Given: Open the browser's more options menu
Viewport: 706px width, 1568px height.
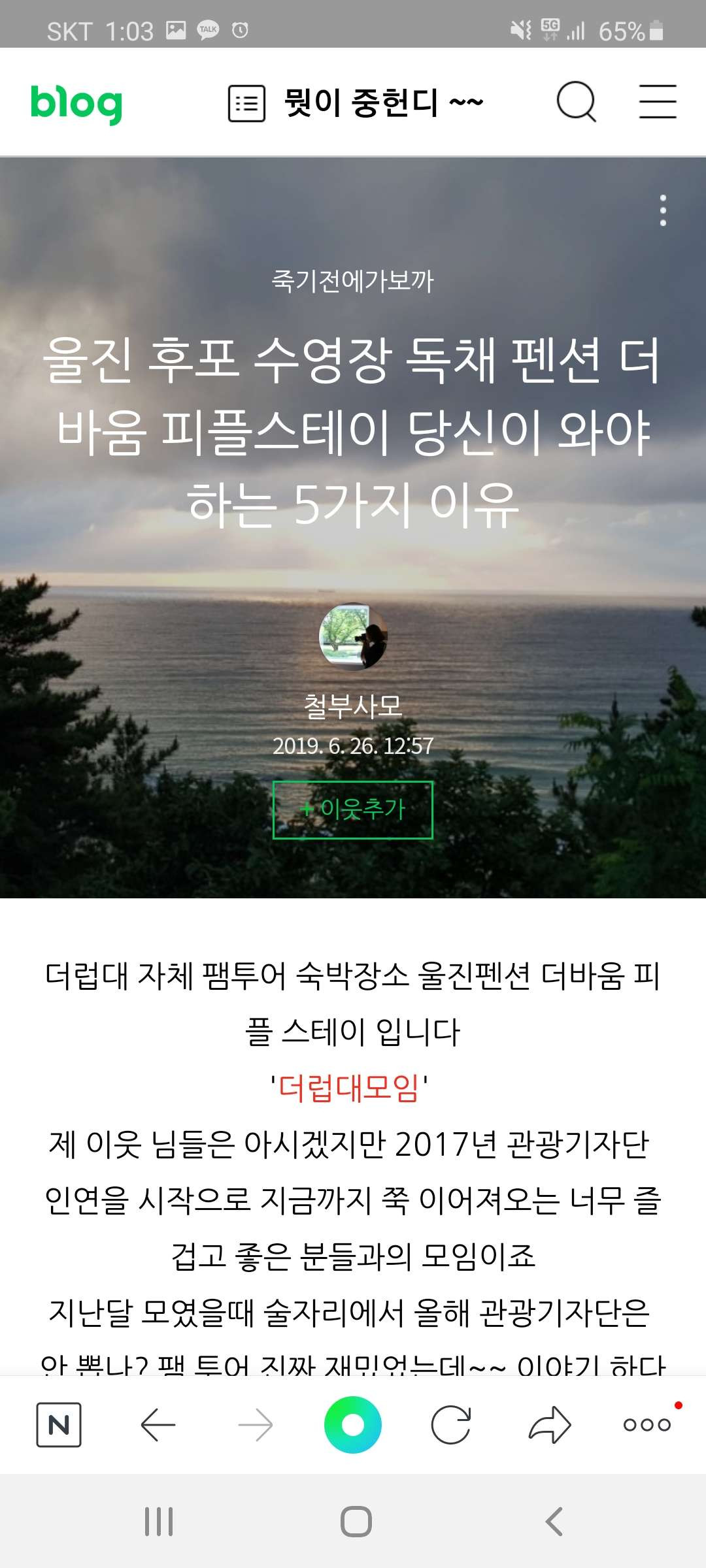Looking at the screenshot, I should (647, 1424).
